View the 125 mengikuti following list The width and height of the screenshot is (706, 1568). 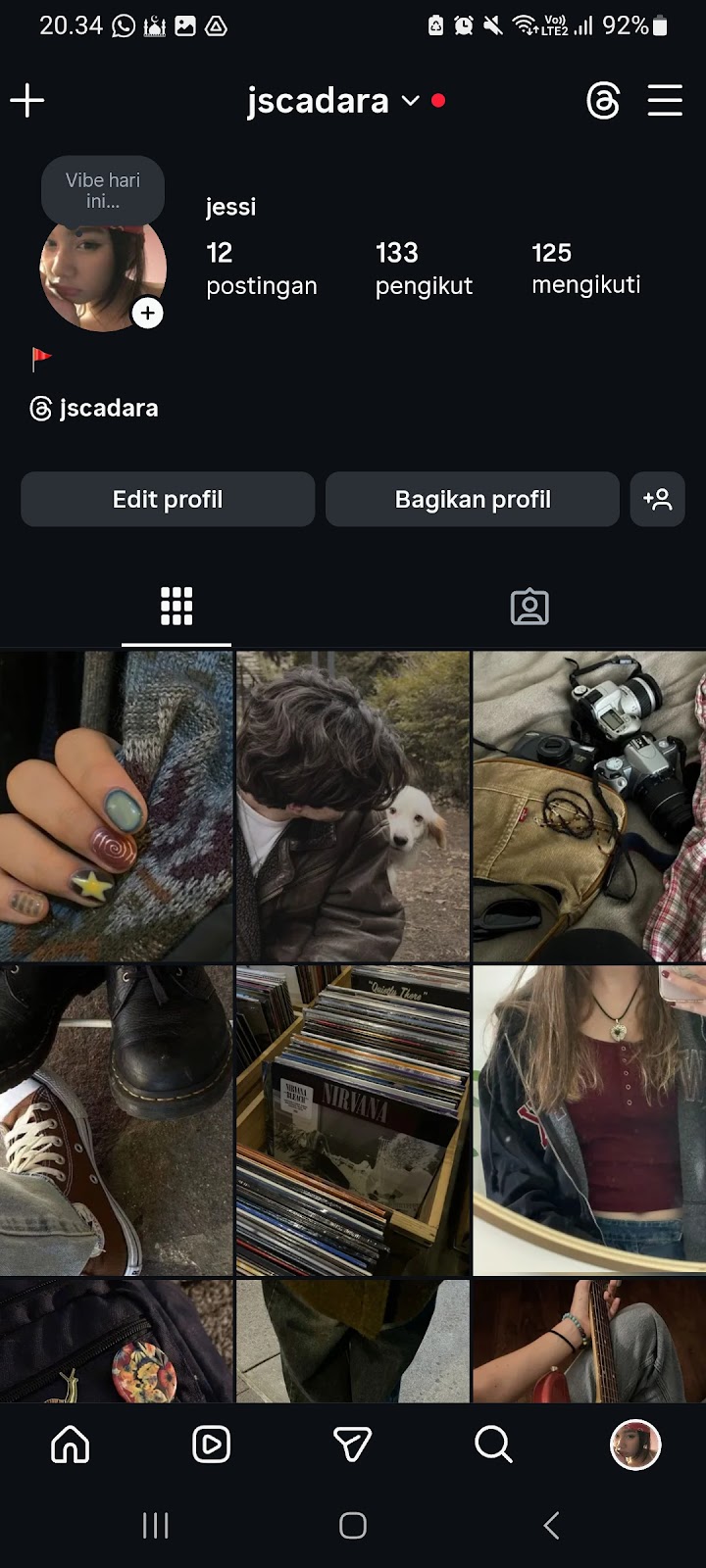pos(585,269)
